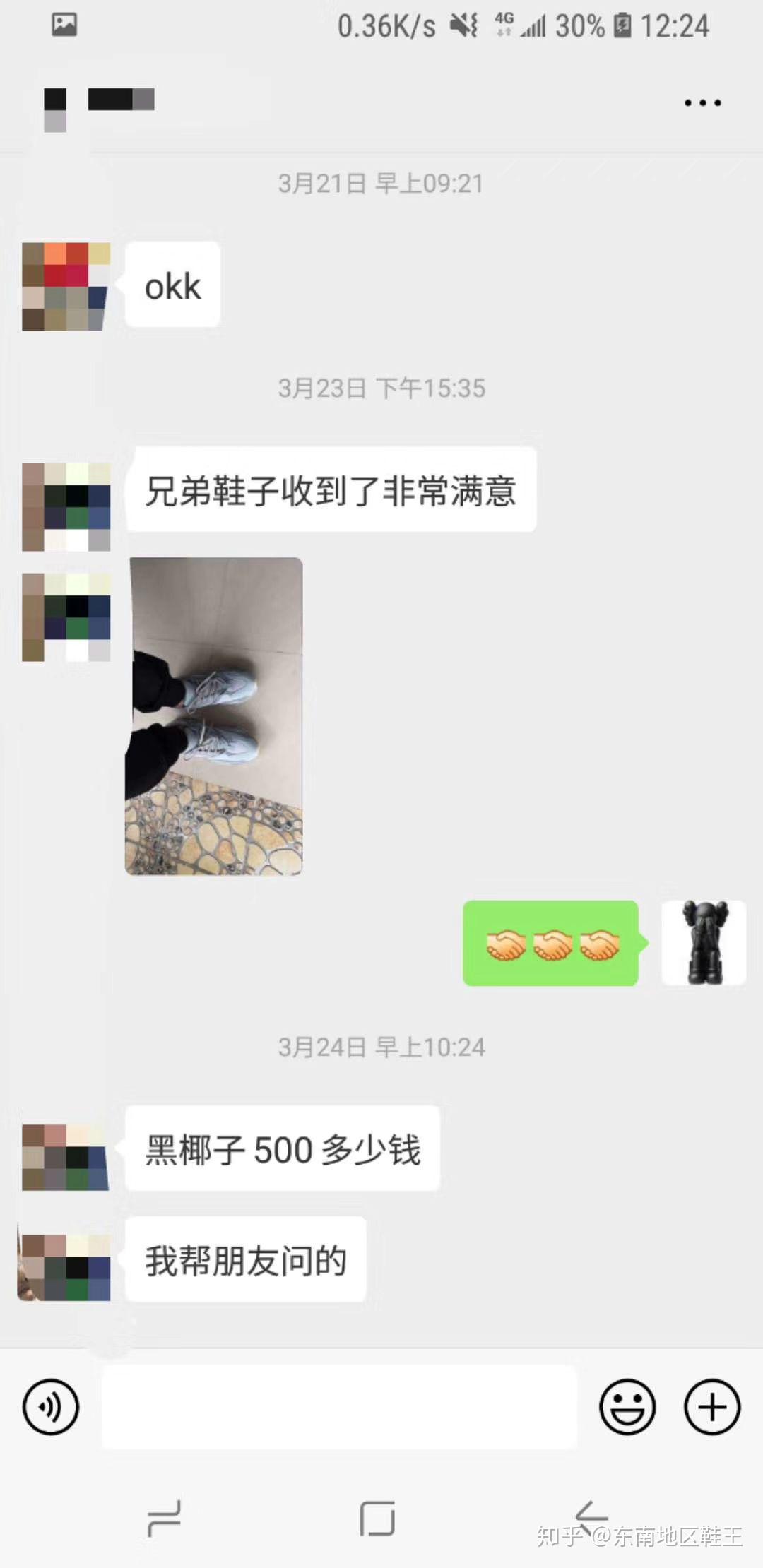Open the plus attachment options
The width and height of the screenshot is (763, 1568).
[x=711, y=1406]
